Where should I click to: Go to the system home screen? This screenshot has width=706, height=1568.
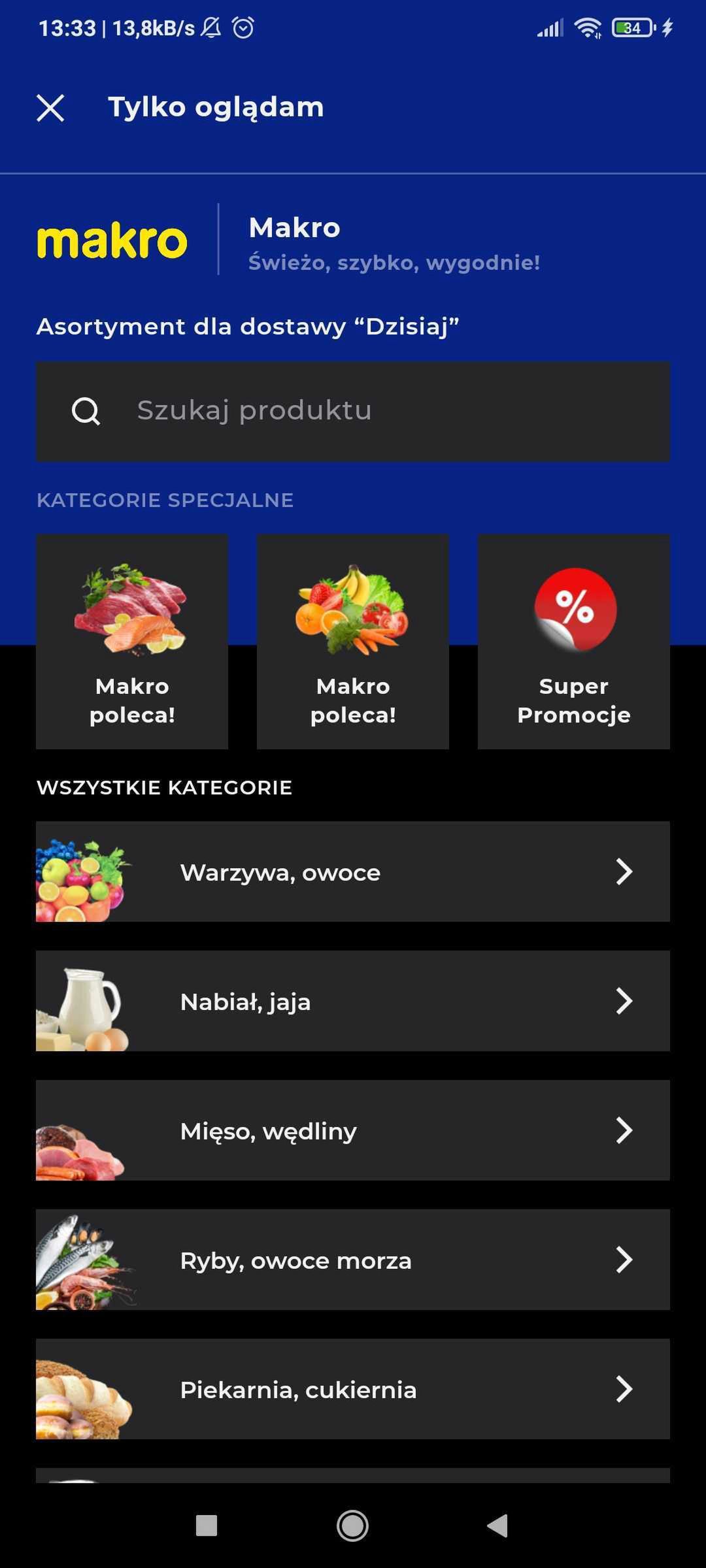352,1526
